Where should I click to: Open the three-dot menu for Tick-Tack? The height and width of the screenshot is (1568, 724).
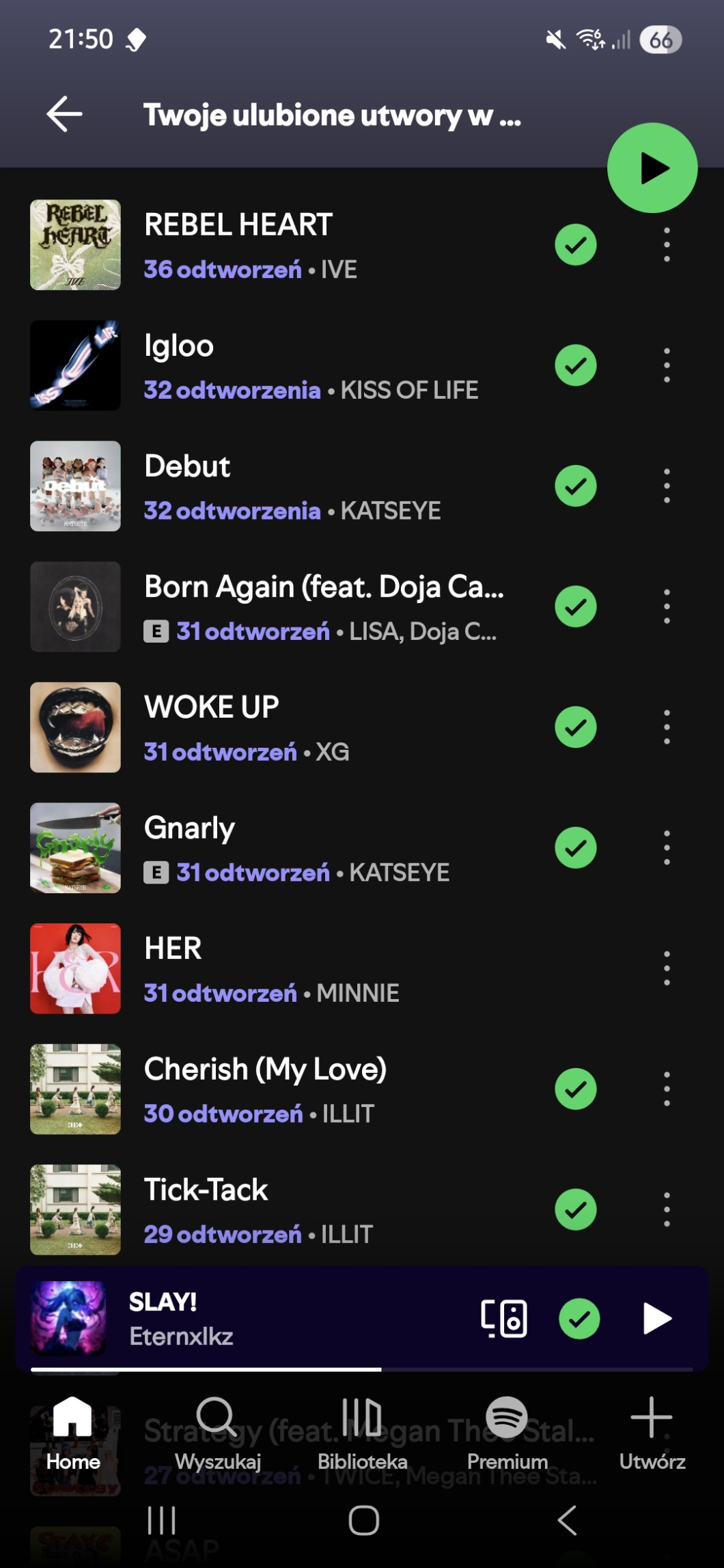(x=667, y=1209)
